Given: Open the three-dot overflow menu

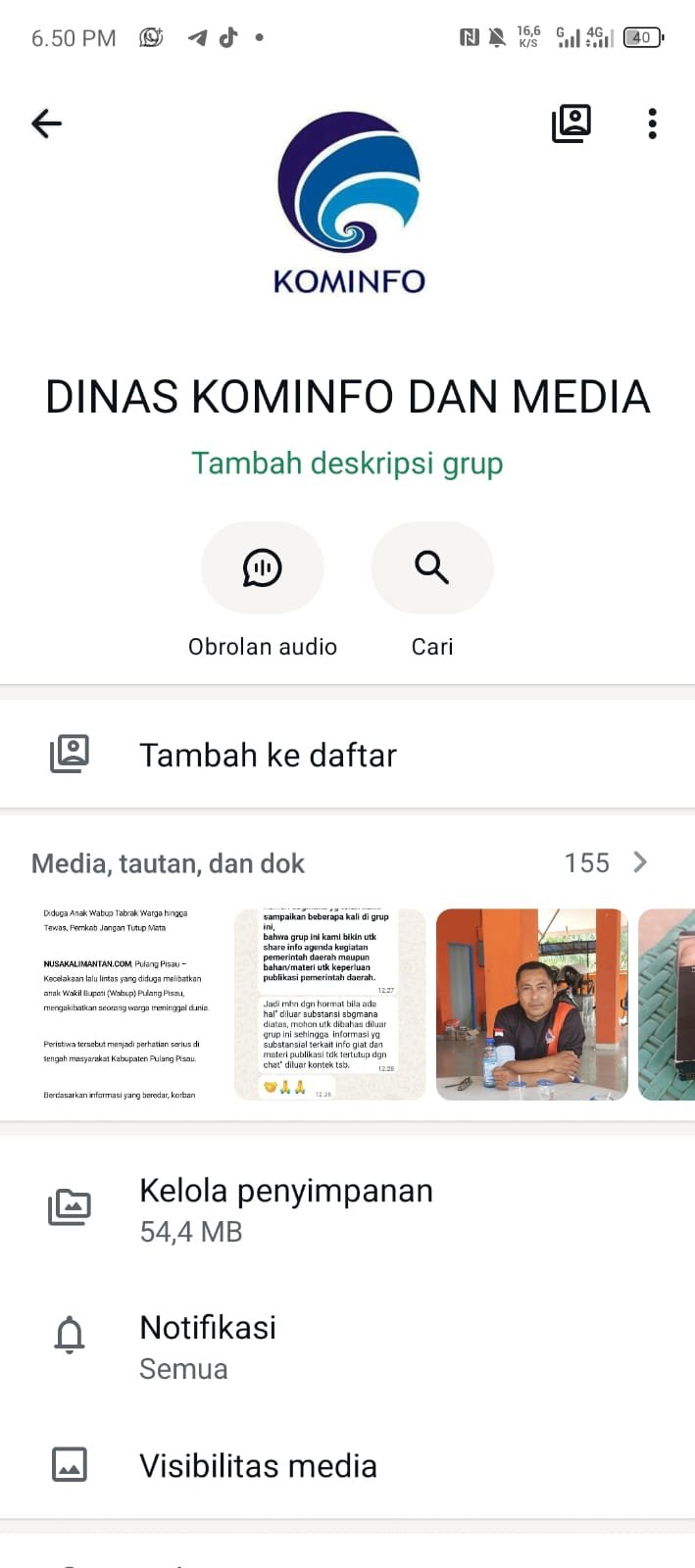Looking at the screenshot, I should tap(653, 123).
